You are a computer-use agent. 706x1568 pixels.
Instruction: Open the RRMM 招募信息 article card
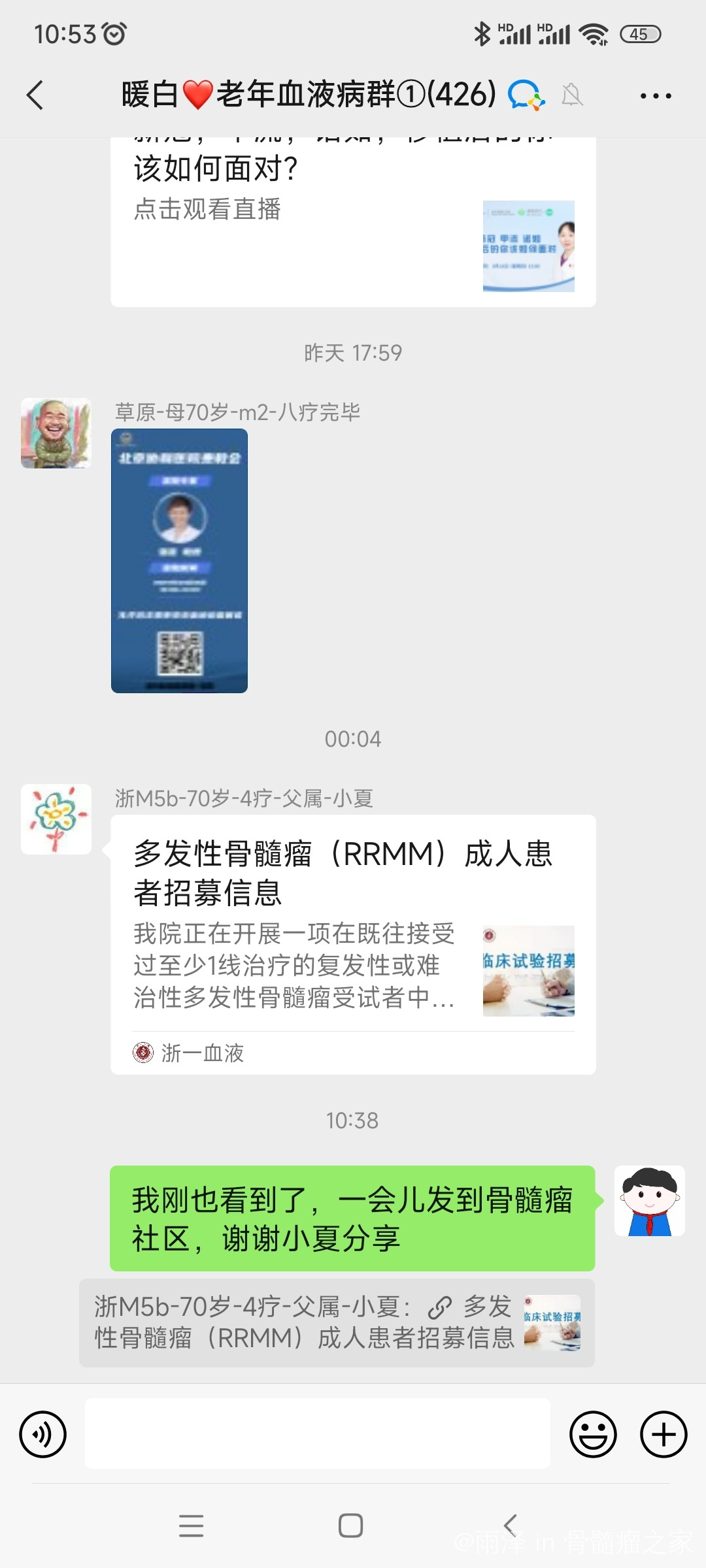[353, 945]
